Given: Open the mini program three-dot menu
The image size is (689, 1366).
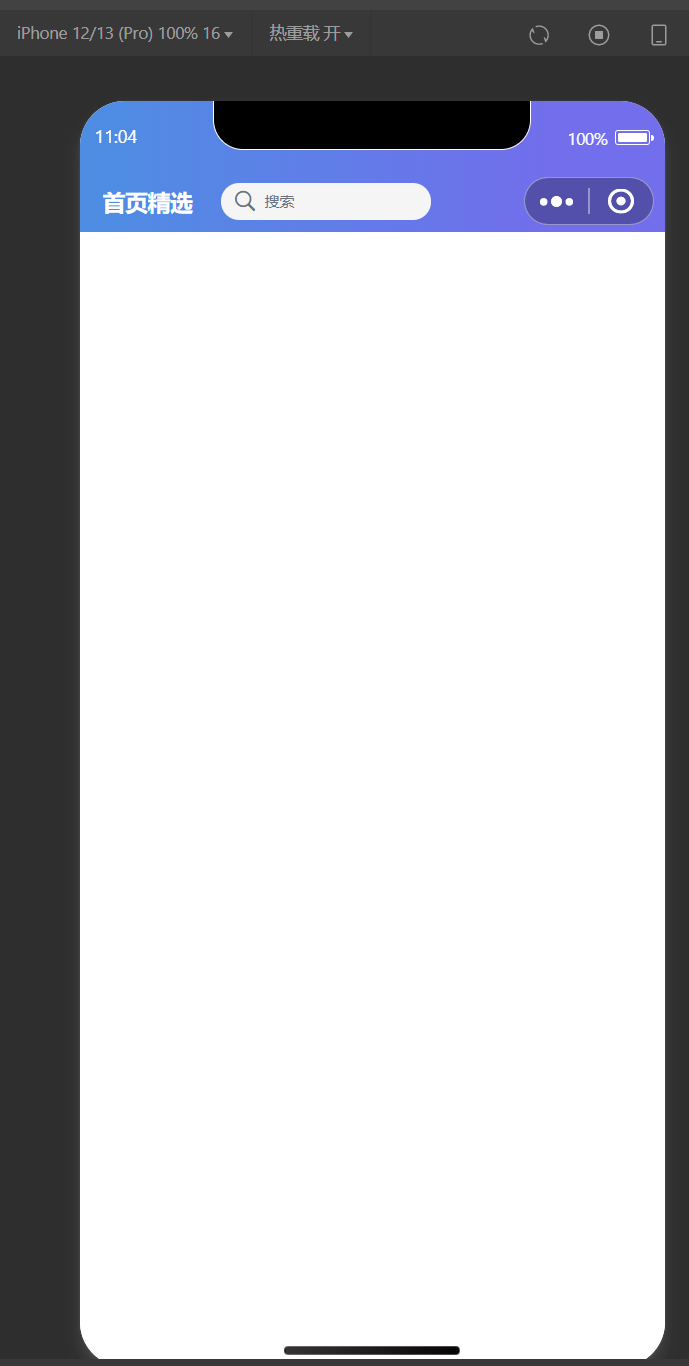Looking at the screenshot, I should (556, 202).
